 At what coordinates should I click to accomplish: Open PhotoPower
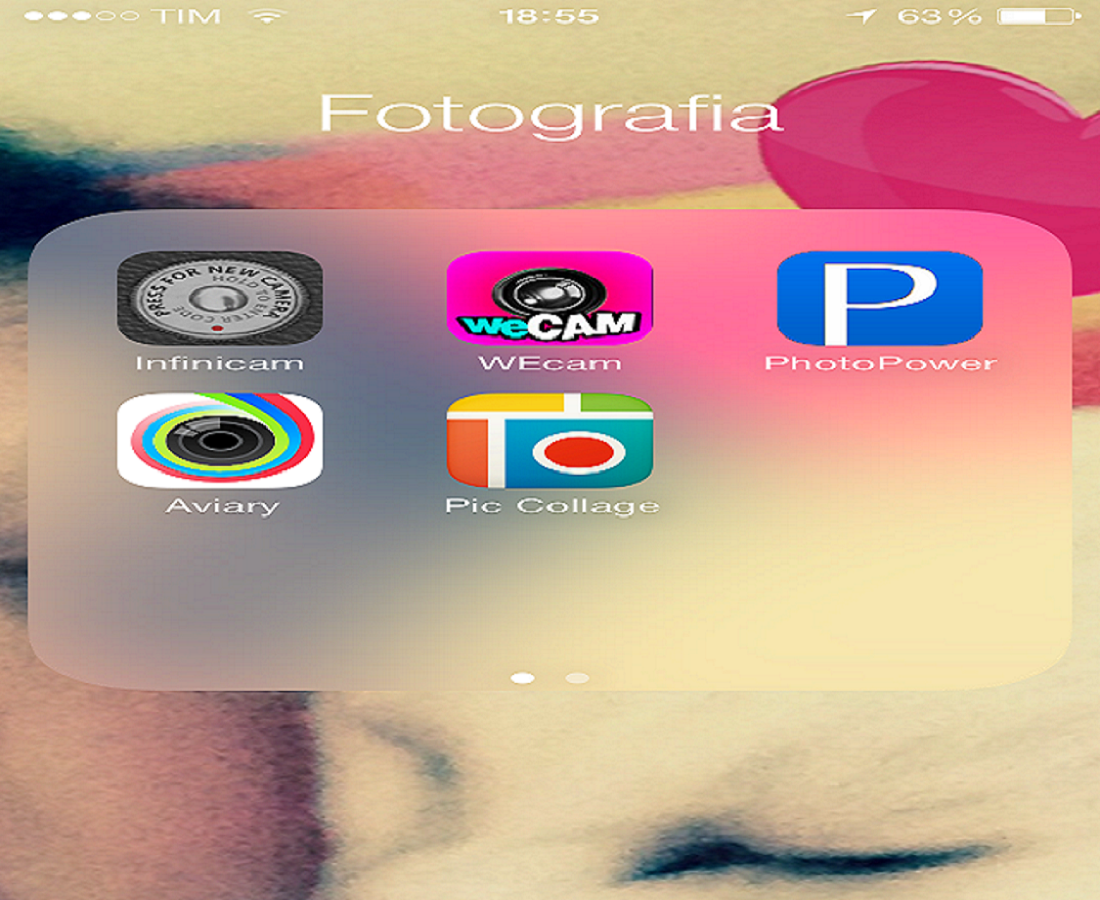[x=880, y=298]
